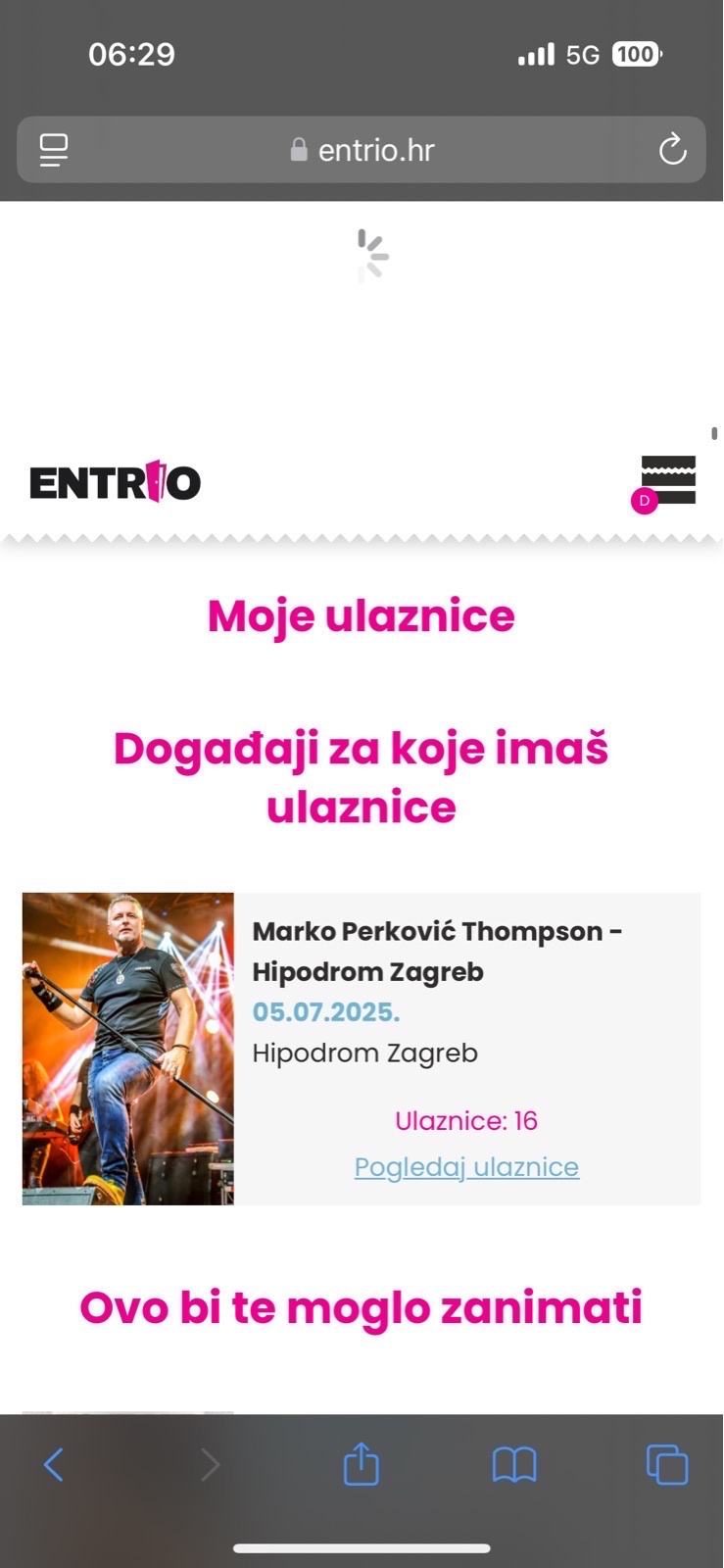This screenshot has height=1568, width=724.
Task: Tap the right-edge page scrollbar indicator
Action: 712,431
